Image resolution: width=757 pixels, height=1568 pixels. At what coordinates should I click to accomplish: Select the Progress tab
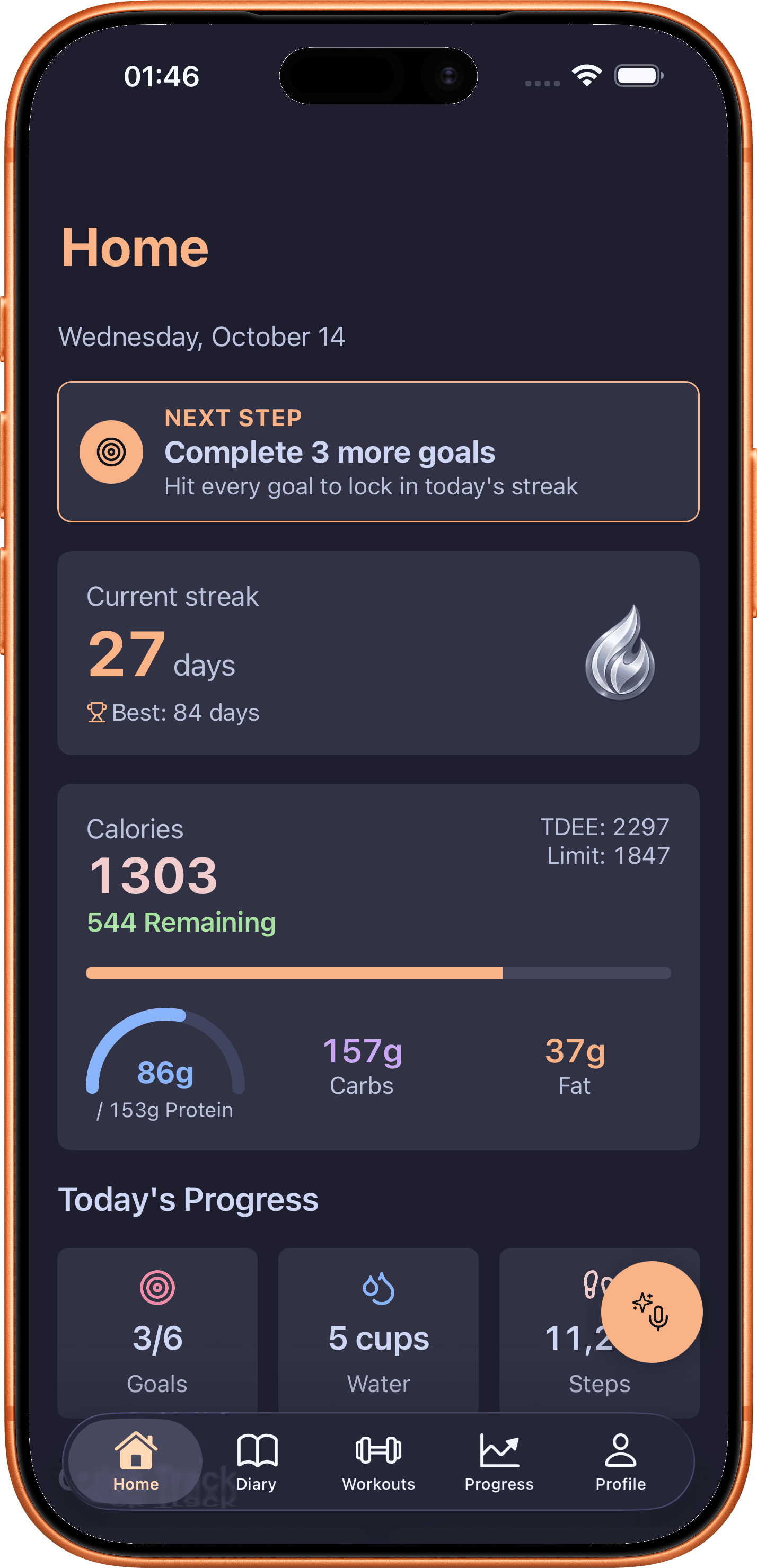point(499,1461)
